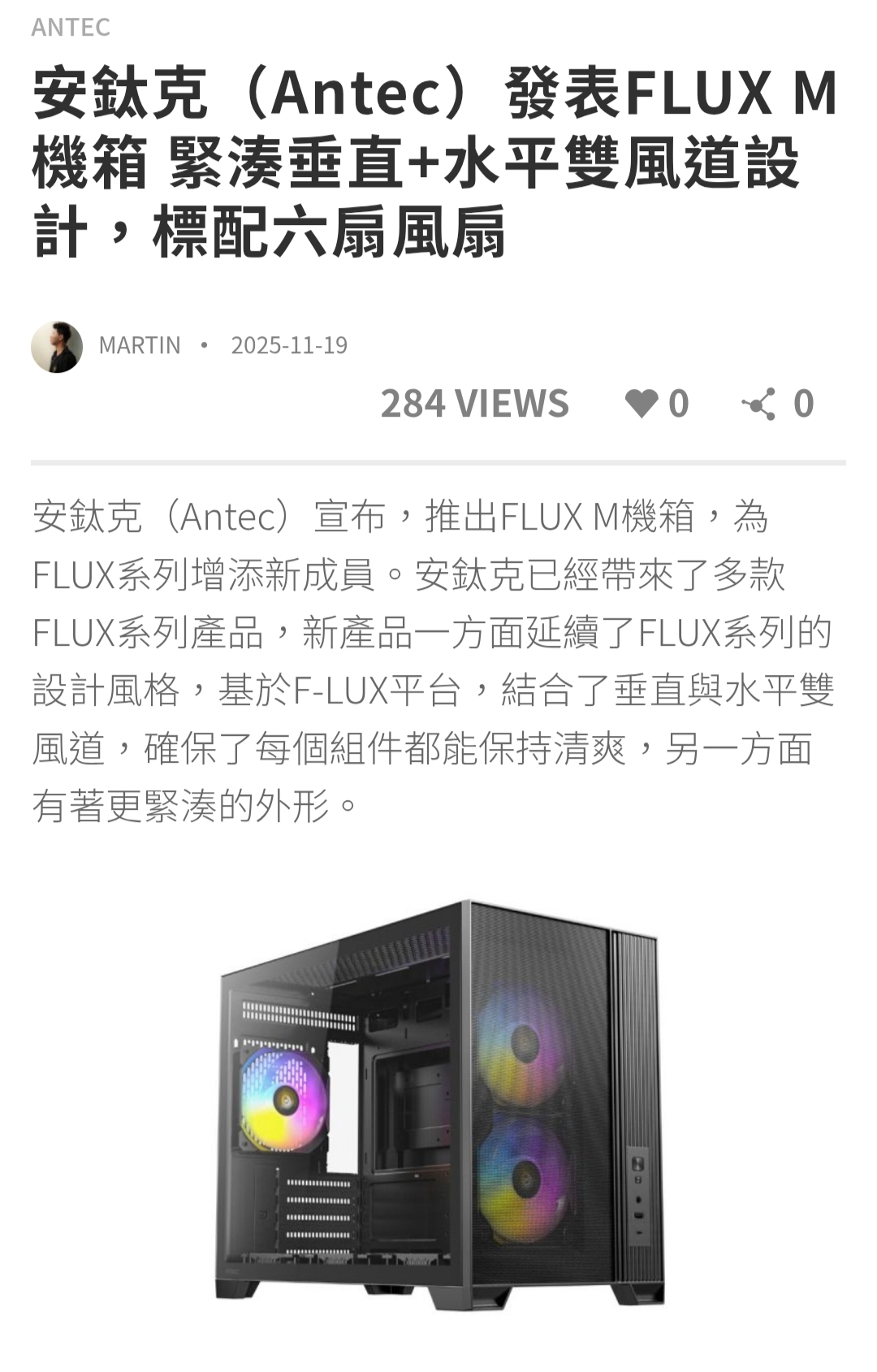Screen dimensions: 877x1372
Task: Share this article via the share icon
Action: pos(759,404)
